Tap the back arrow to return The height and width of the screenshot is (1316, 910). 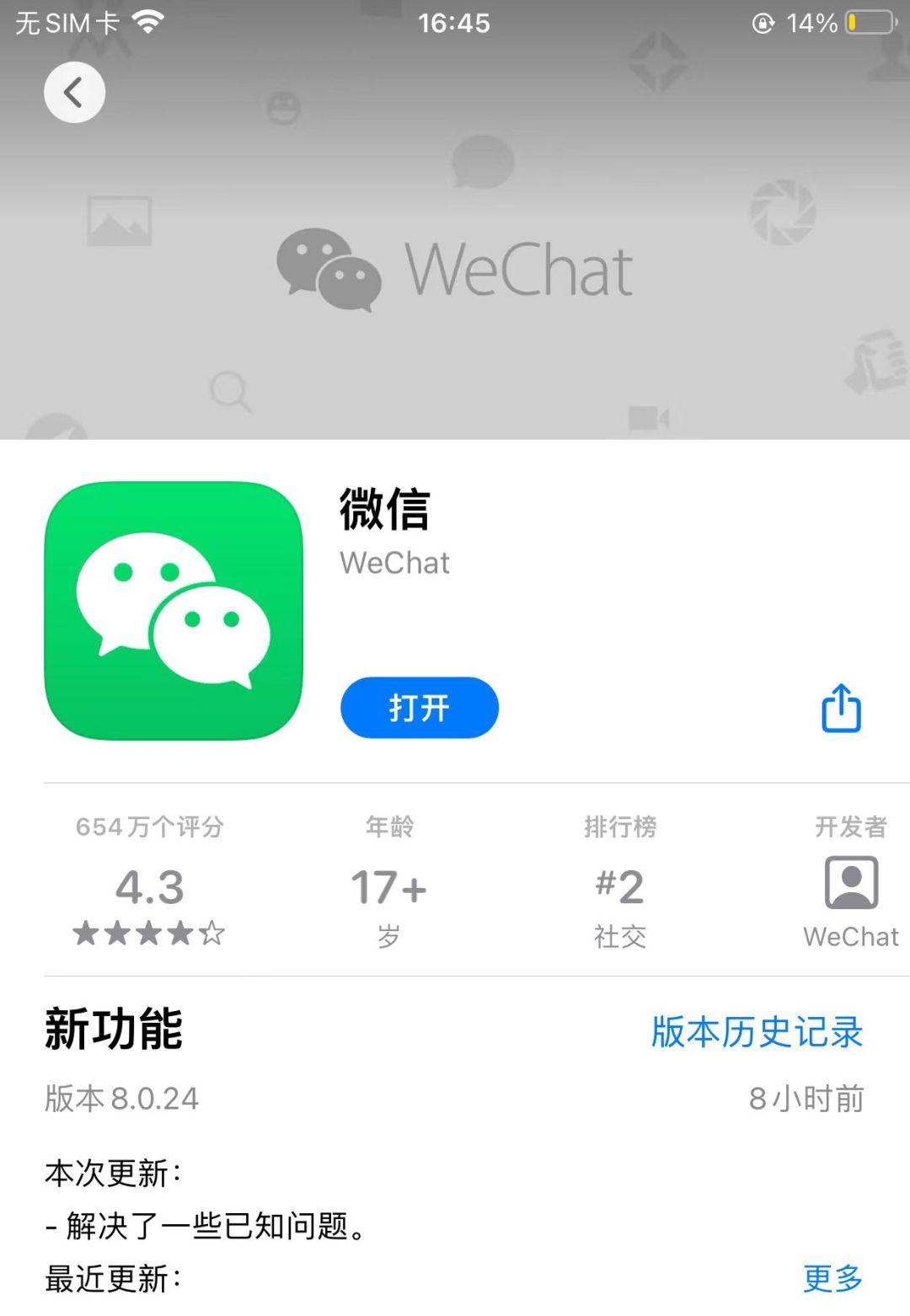point(74,93)
